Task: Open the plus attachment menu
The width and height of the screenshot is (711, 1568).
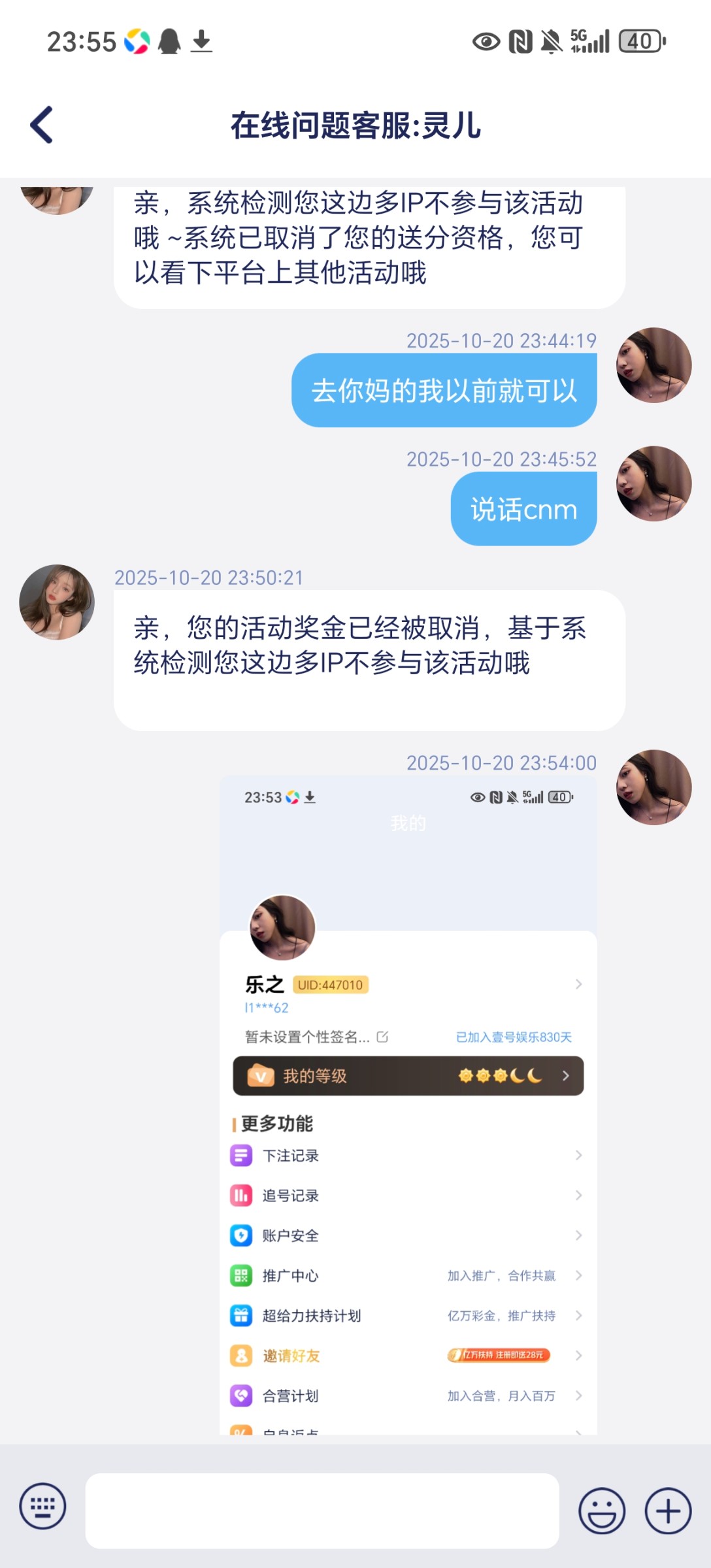Action: click(668, 1511)
